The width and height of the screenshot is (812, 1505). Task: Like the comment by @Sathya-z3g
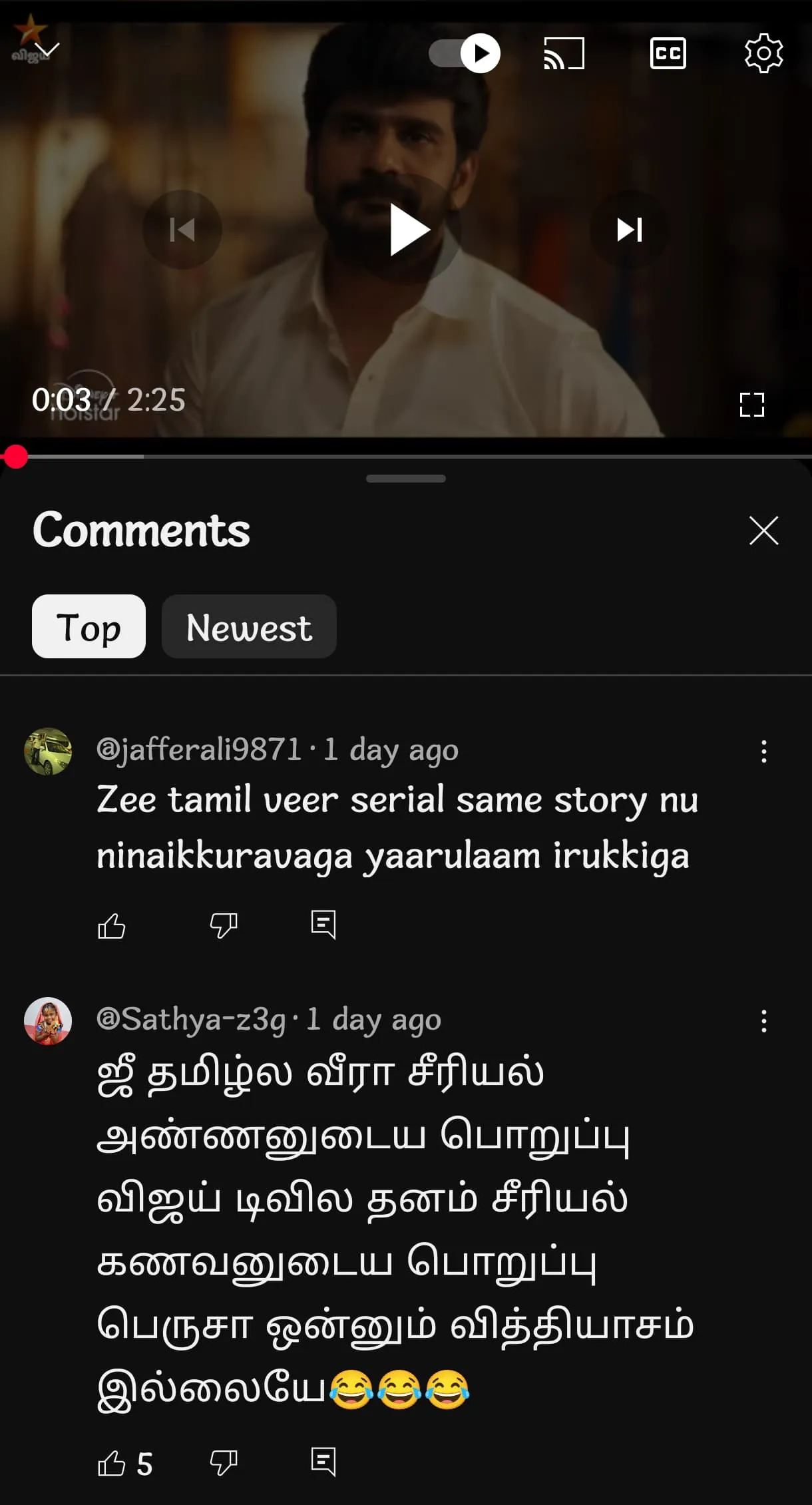[111, 1463]
